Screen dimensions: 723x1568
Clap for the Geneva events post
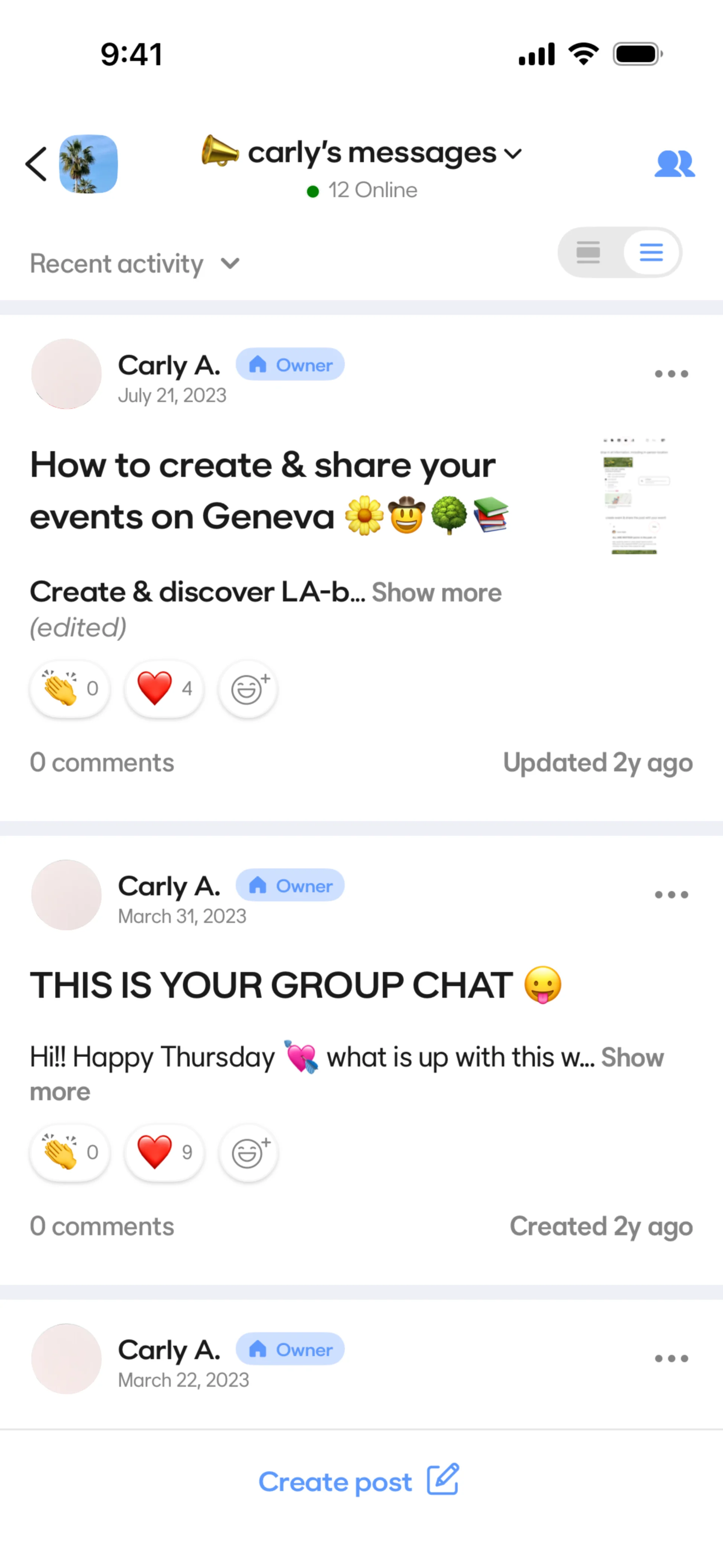pyautogui.click(x=70, y=689)
